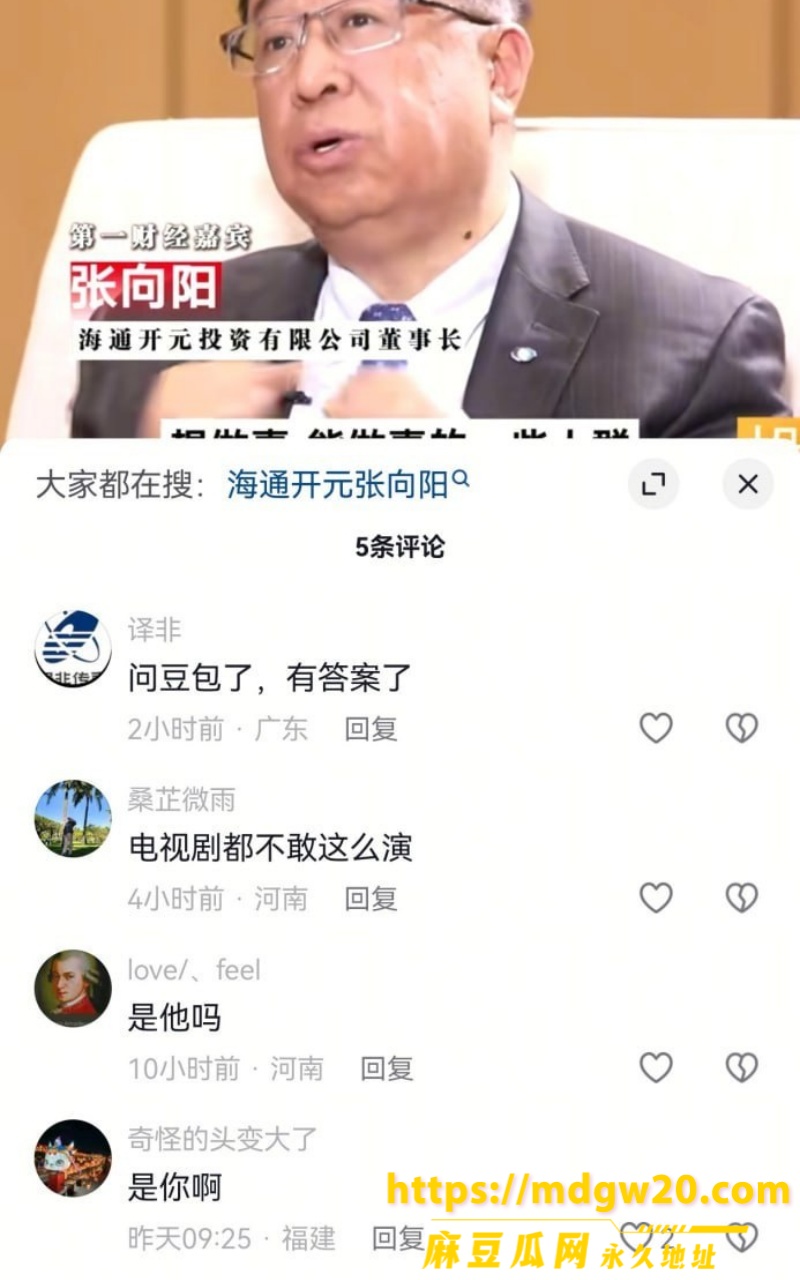Reply to 桑芷微雨's comment
This screenshot has width=800, height=1280.
tap(371, 899)
